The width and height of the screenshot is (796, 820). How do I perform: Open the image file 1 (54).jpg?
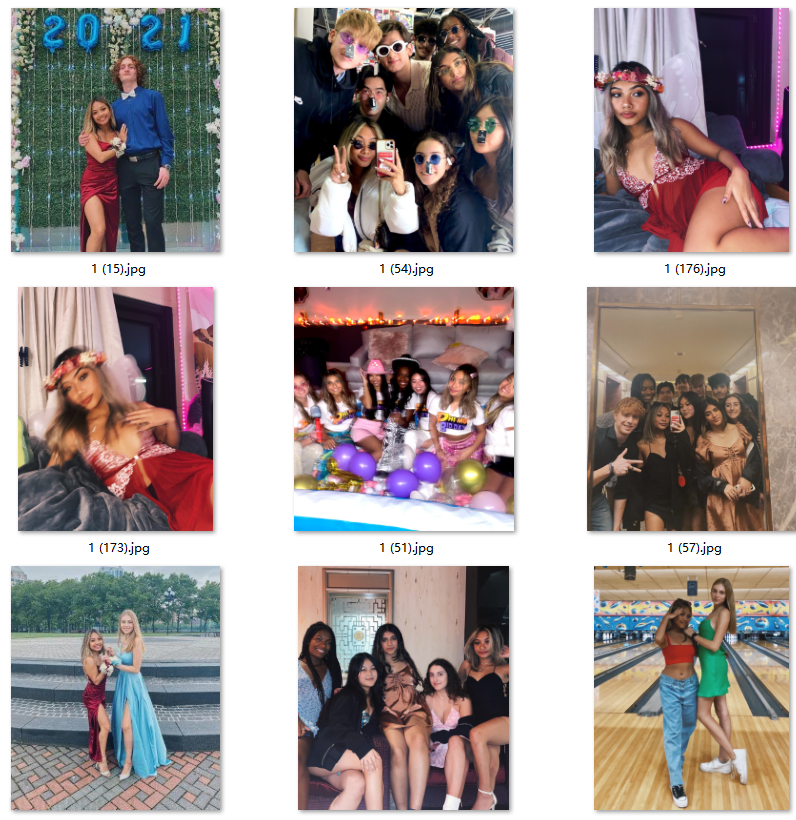coord(404,130)
